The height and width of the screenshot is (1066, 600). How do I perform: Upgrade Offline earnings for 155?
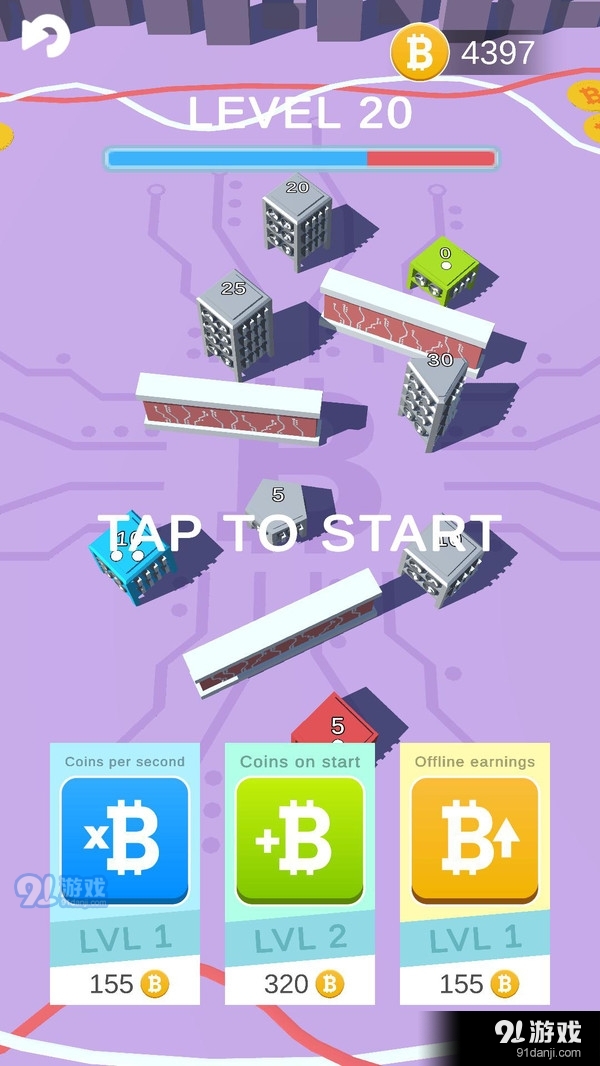pyautogui.click(x=475, y=873)
